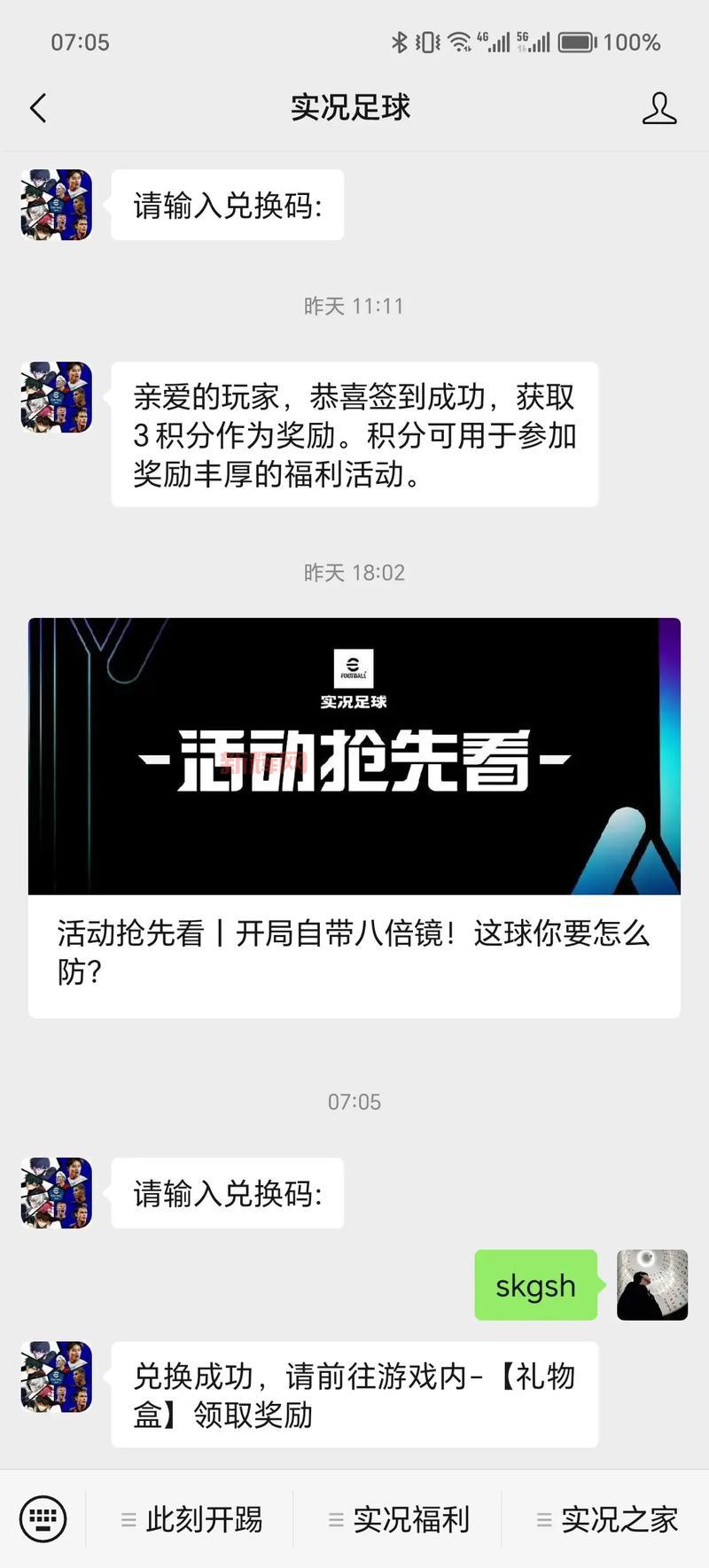Screen dimensions: 709x1568
Task: Select the 实况足球 chat title
Action: coord(351,106)
